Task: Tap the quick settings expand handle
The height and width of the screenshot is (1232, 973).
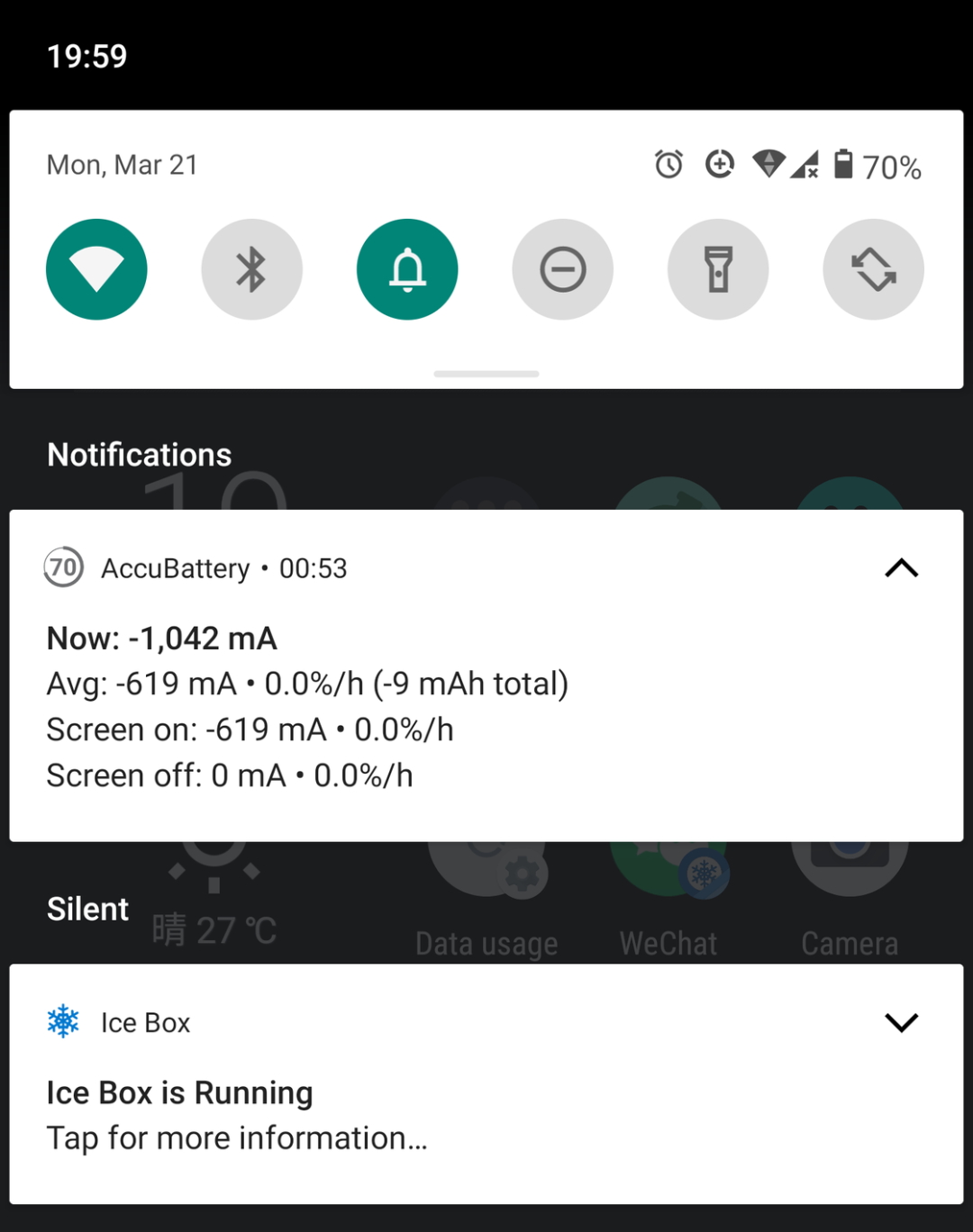Action: (x=486, y=373)
